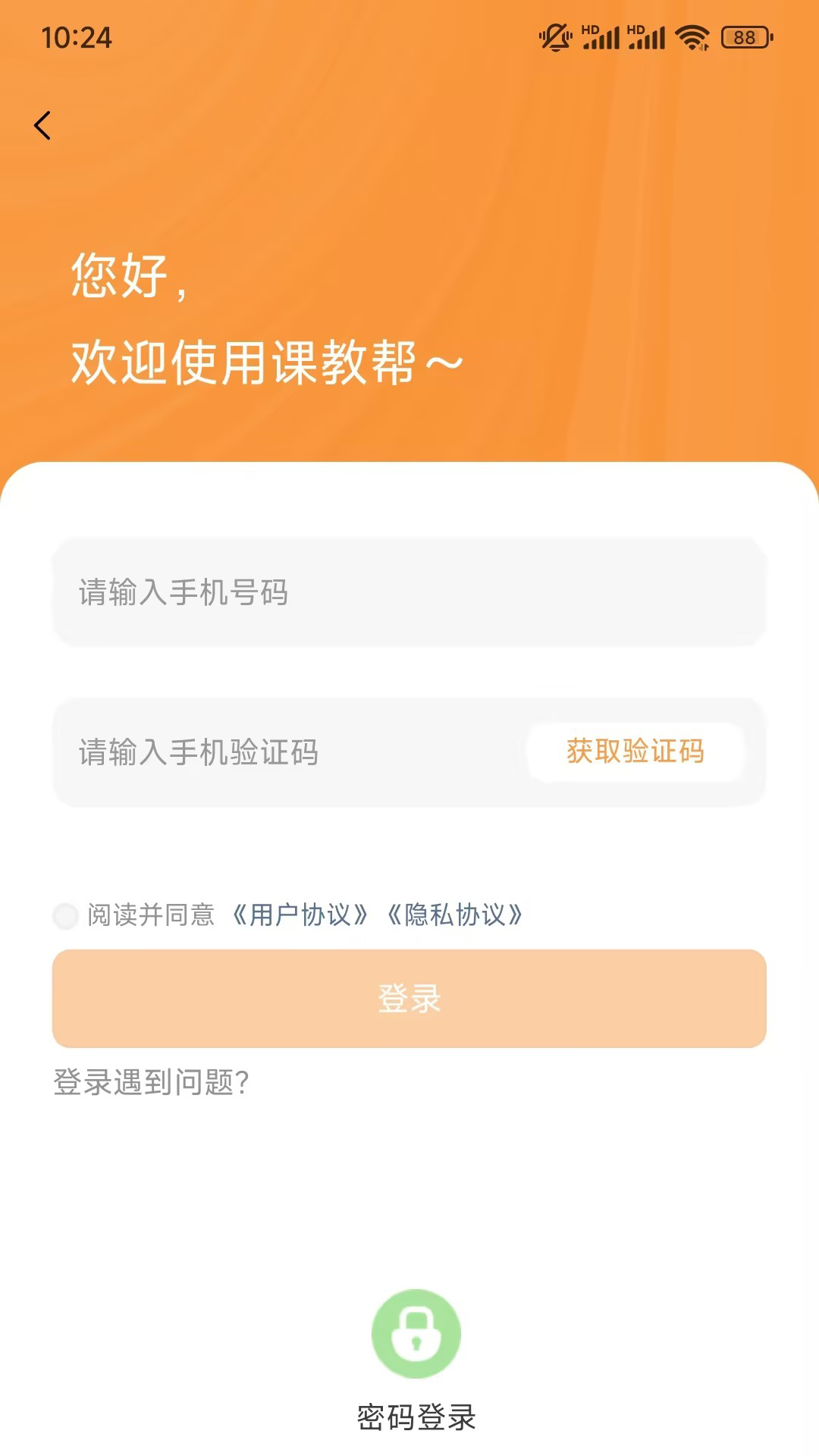Click the back arrow at top left
Image resolution: width=819 pixels, height=1456 pixels.
click(43, 125)
